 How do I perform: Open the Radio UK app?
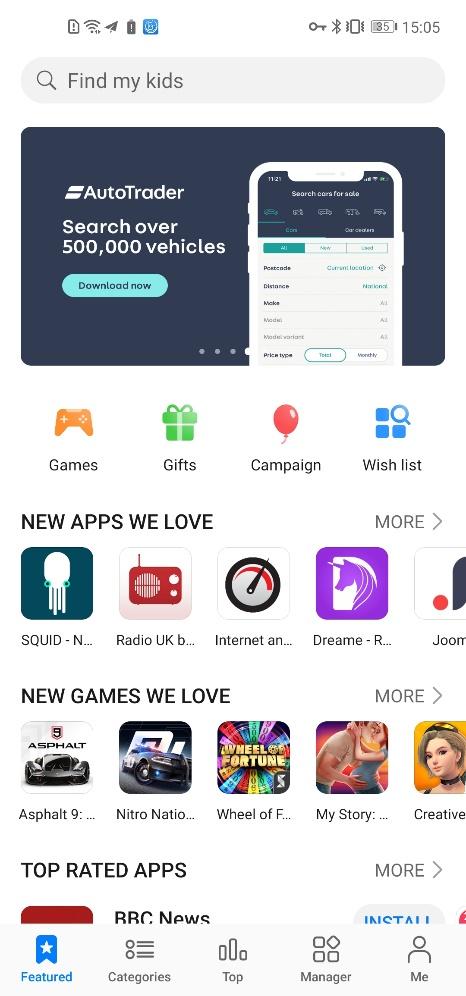click(x=156, y=596)
